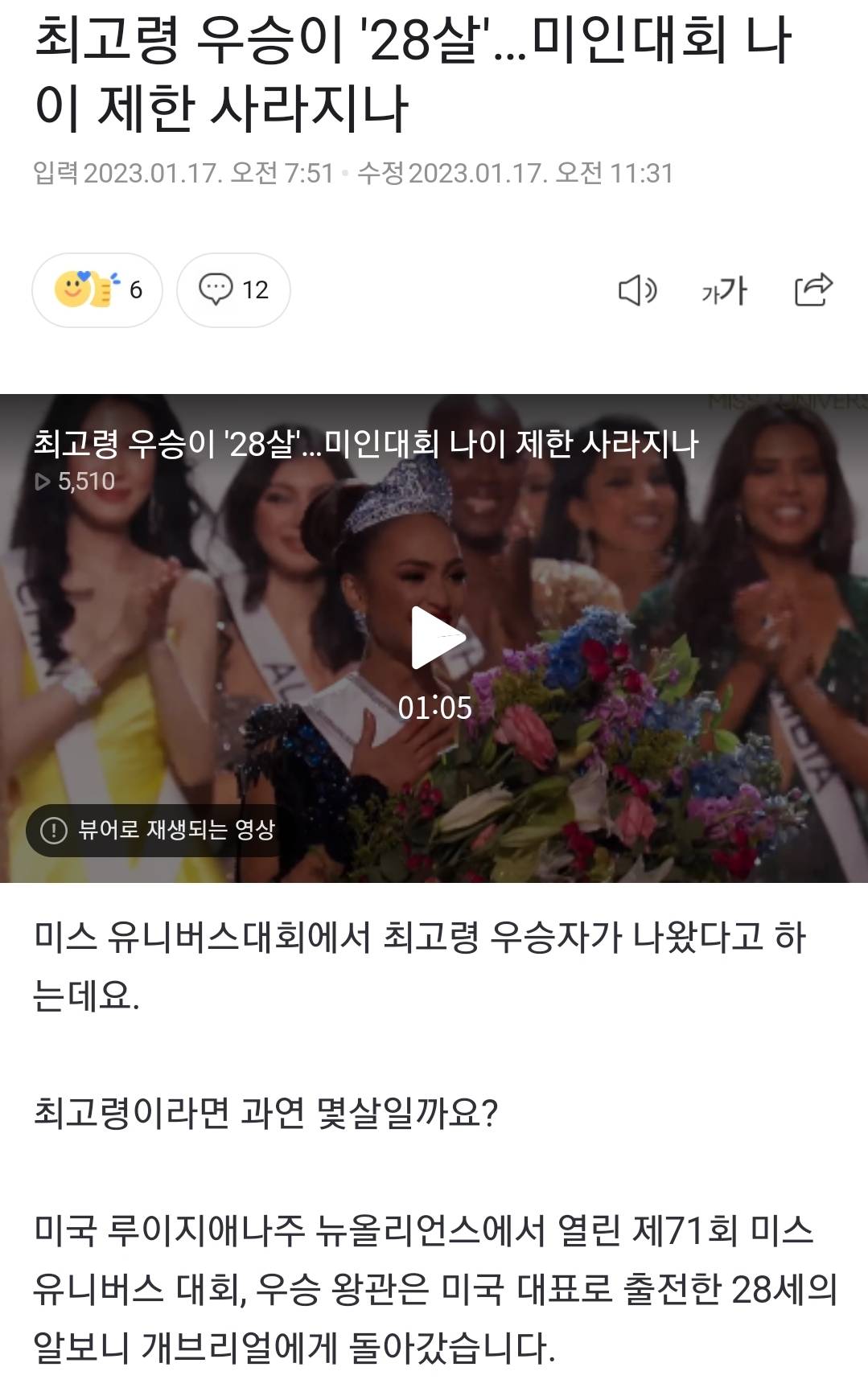
Task: Share this article
Action: coord(812,290)
